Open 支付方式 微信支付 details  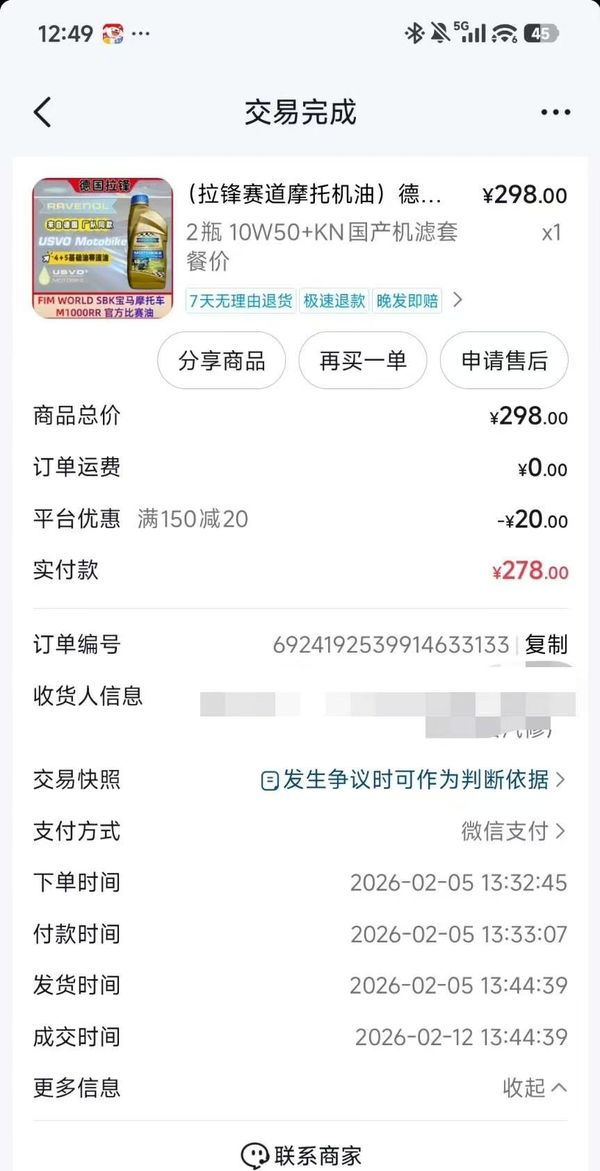(x=513, y=831)
